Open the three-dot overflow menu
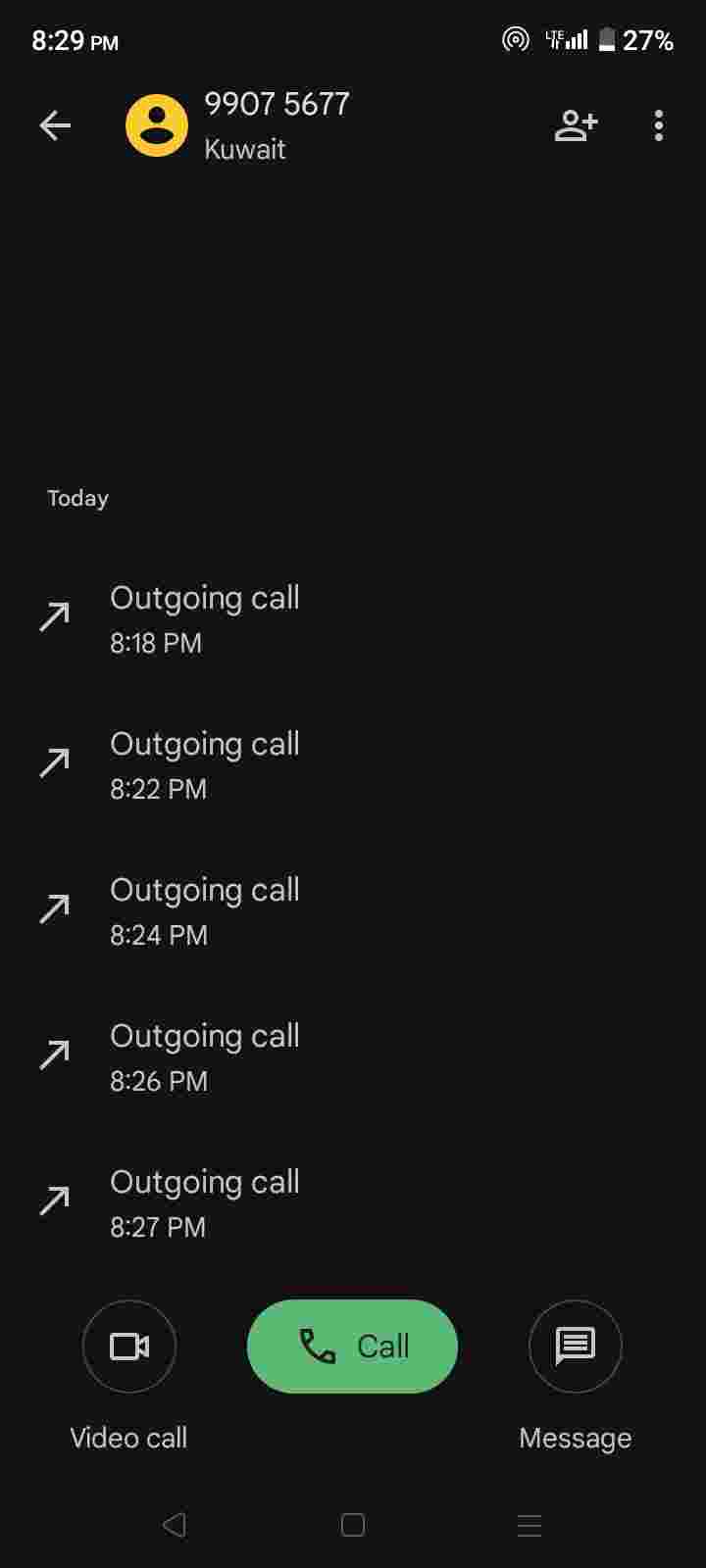Screen dimensions: 706x1568 pos(658,125)
